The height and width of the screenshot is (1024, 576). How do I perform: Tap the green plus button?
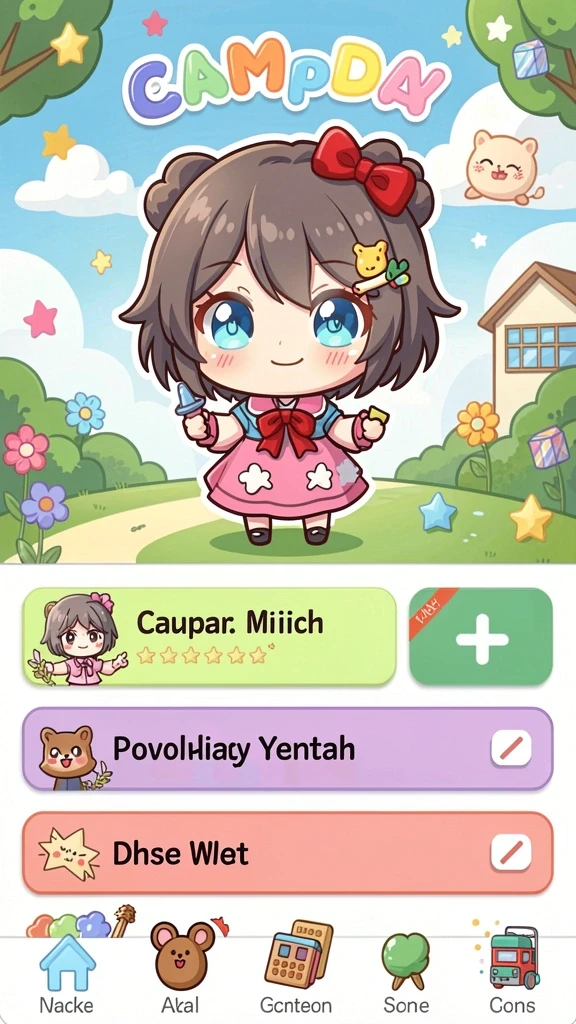coord(481,637)
